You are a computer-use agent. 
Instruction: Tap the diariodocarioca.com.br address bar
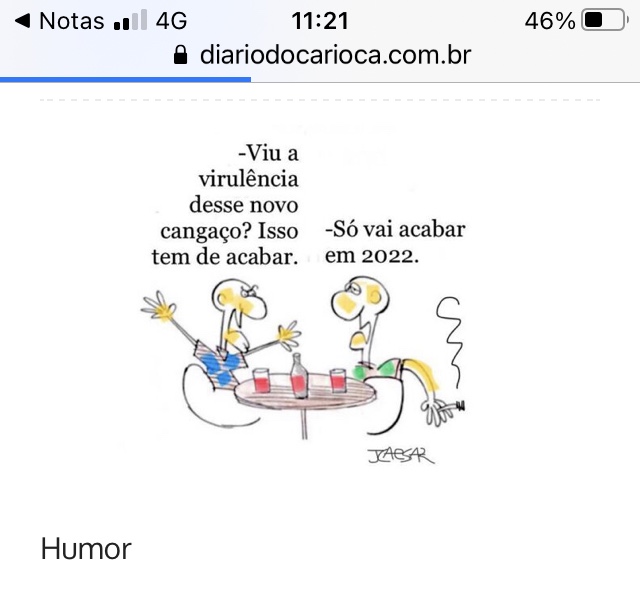322,55
